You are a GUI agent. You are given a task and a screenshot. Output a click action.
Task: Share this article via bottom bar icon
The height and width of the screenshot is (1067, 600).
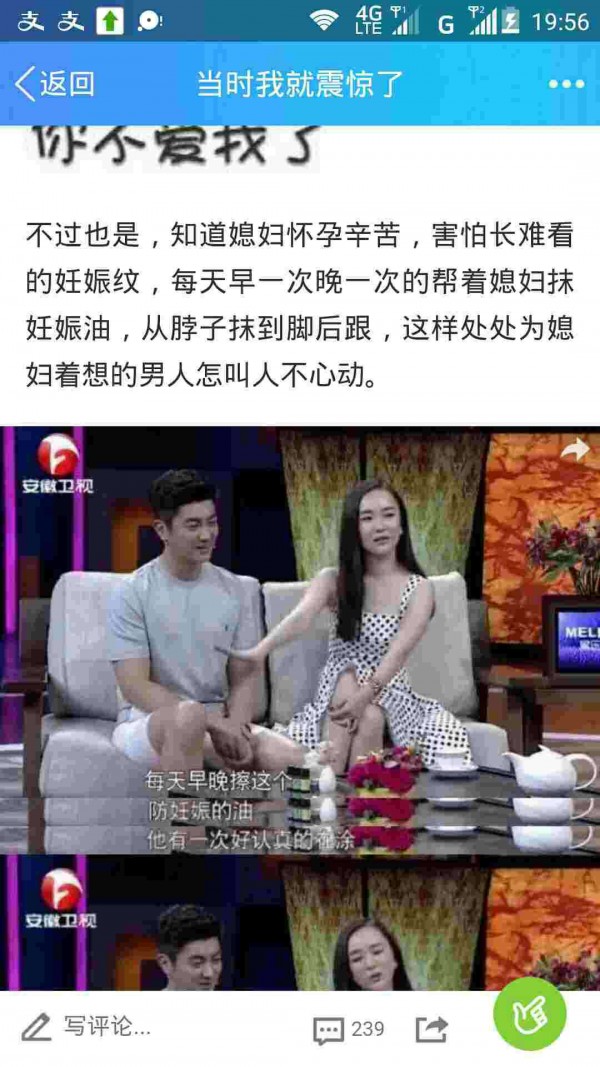pos(432,1029)
